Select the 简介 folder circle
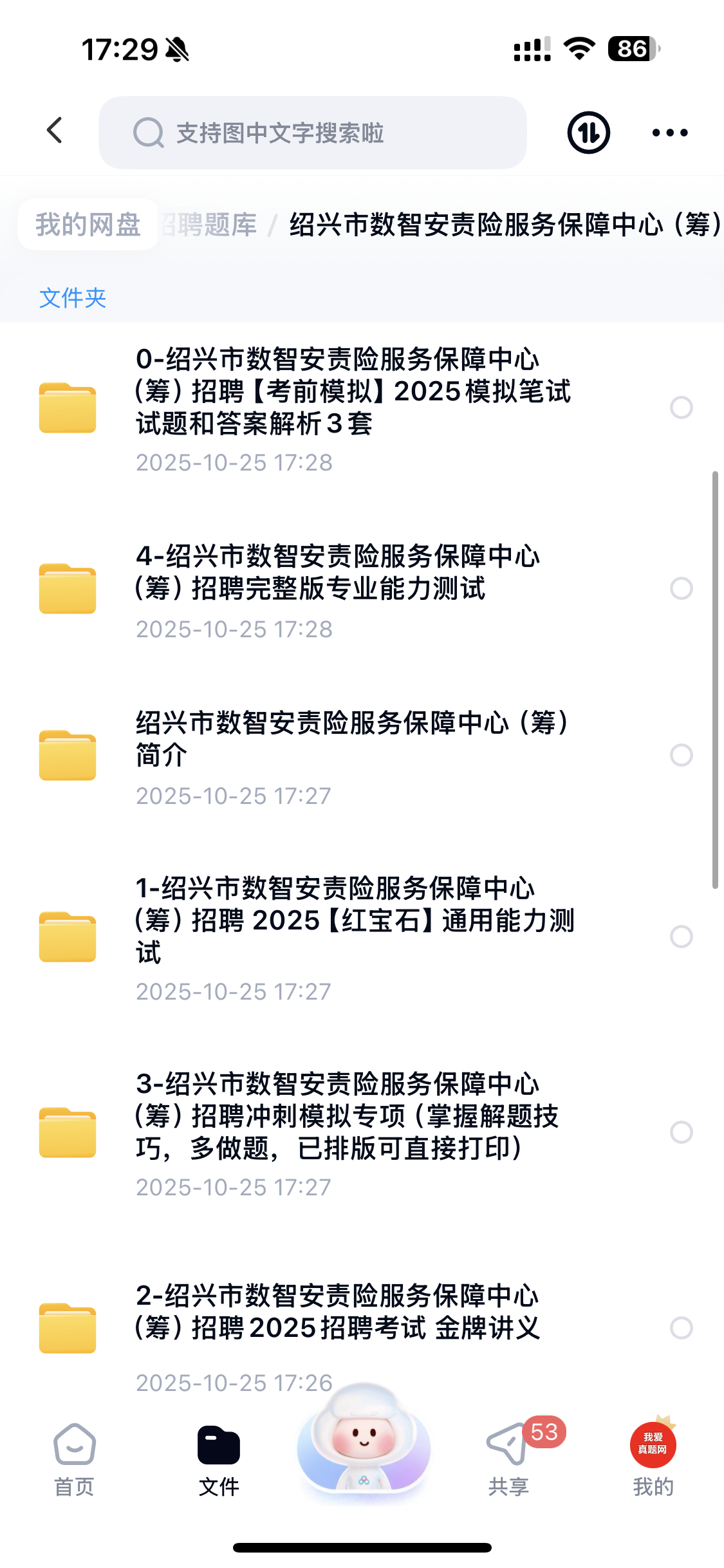This screenshot has width=724, height=1568. [681, 755]
